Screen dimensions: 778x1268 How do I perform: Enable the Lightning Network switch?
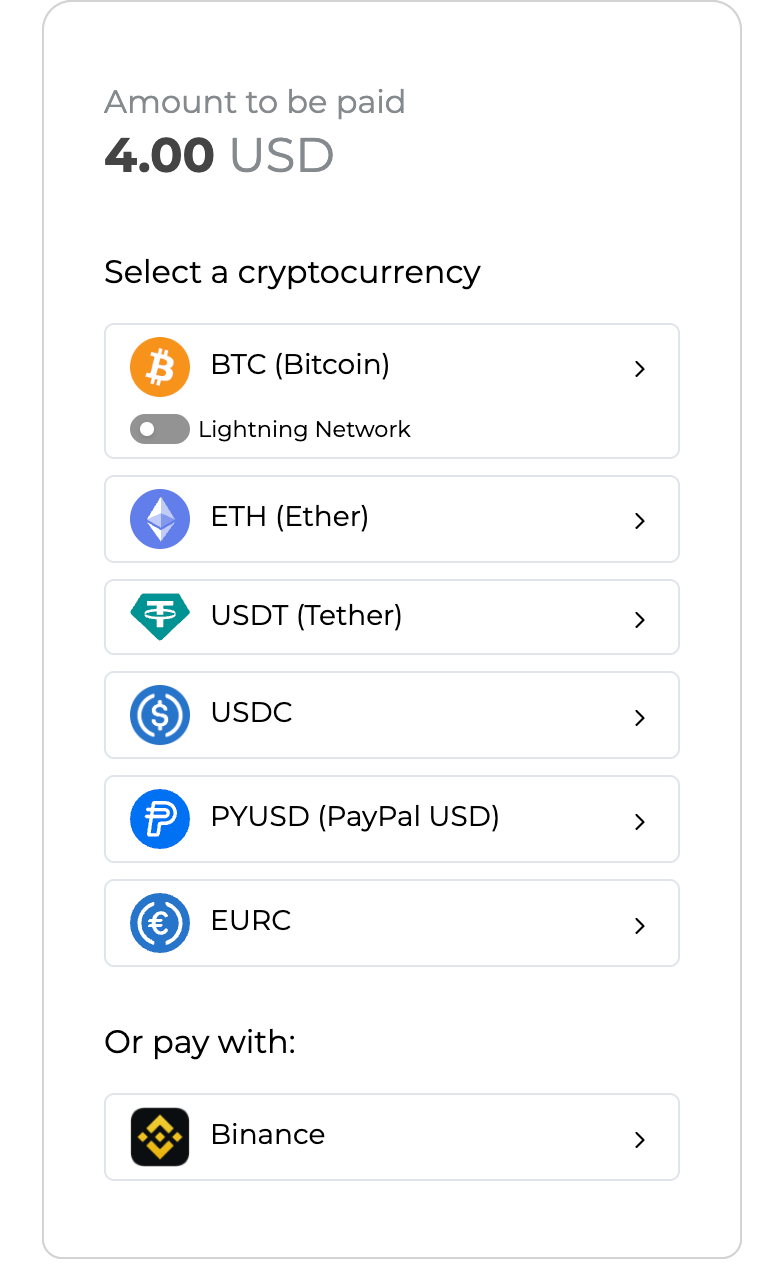[160, 429]
